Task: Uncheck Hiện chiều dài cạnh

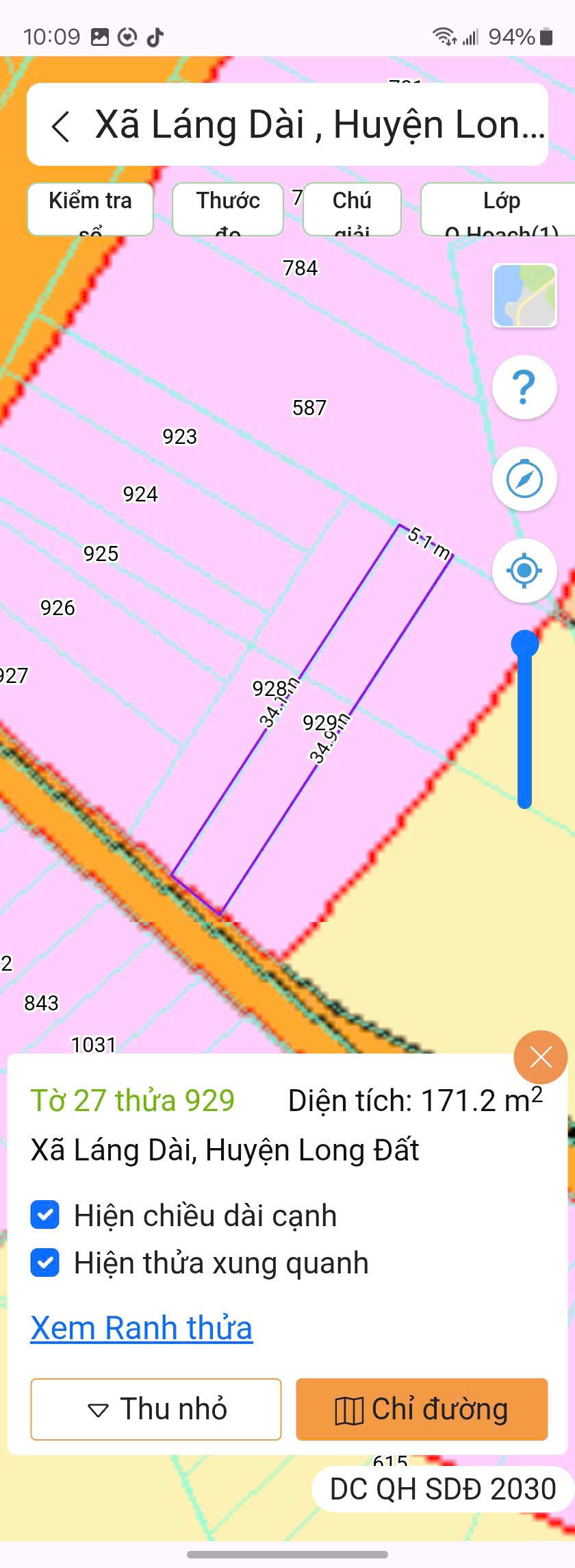Action: coord(45,1215)
